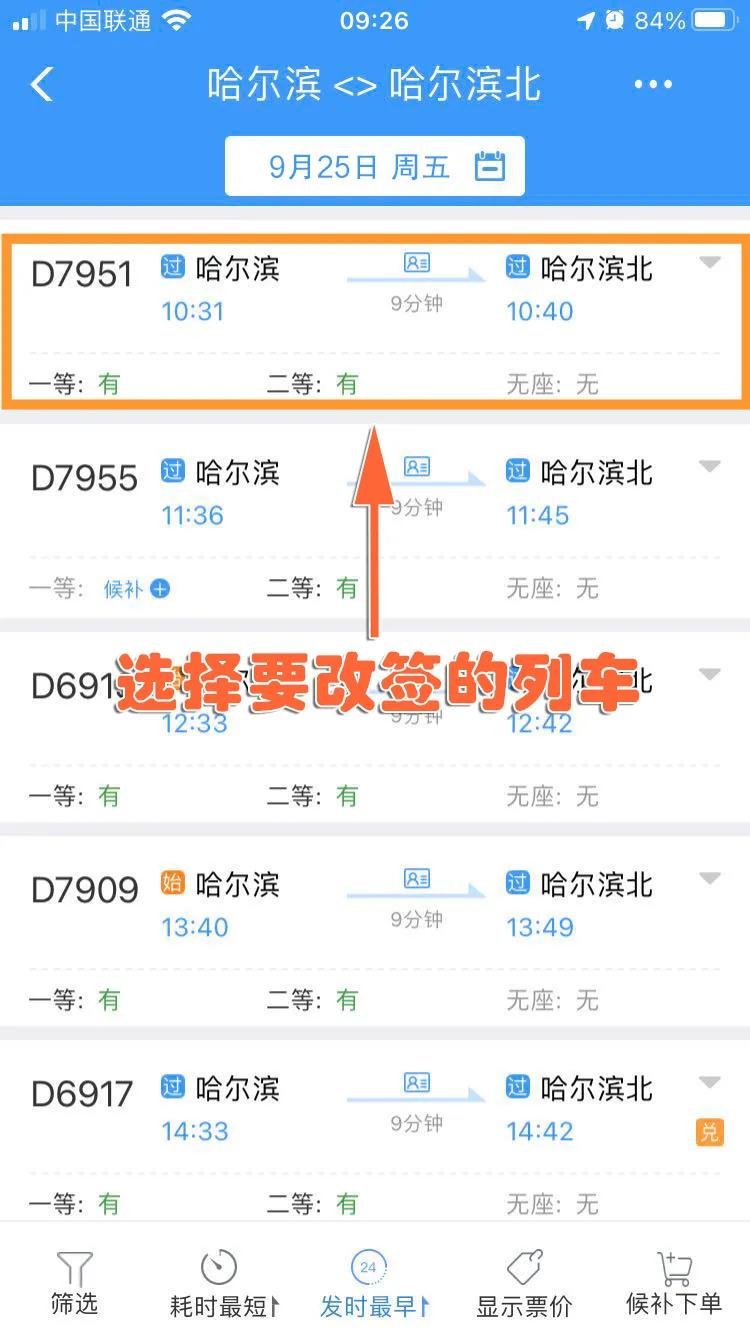Click the price tag icon for 显示票价
The height and width of the screenshot is (1334, 750).
(x=521, y=1268)
